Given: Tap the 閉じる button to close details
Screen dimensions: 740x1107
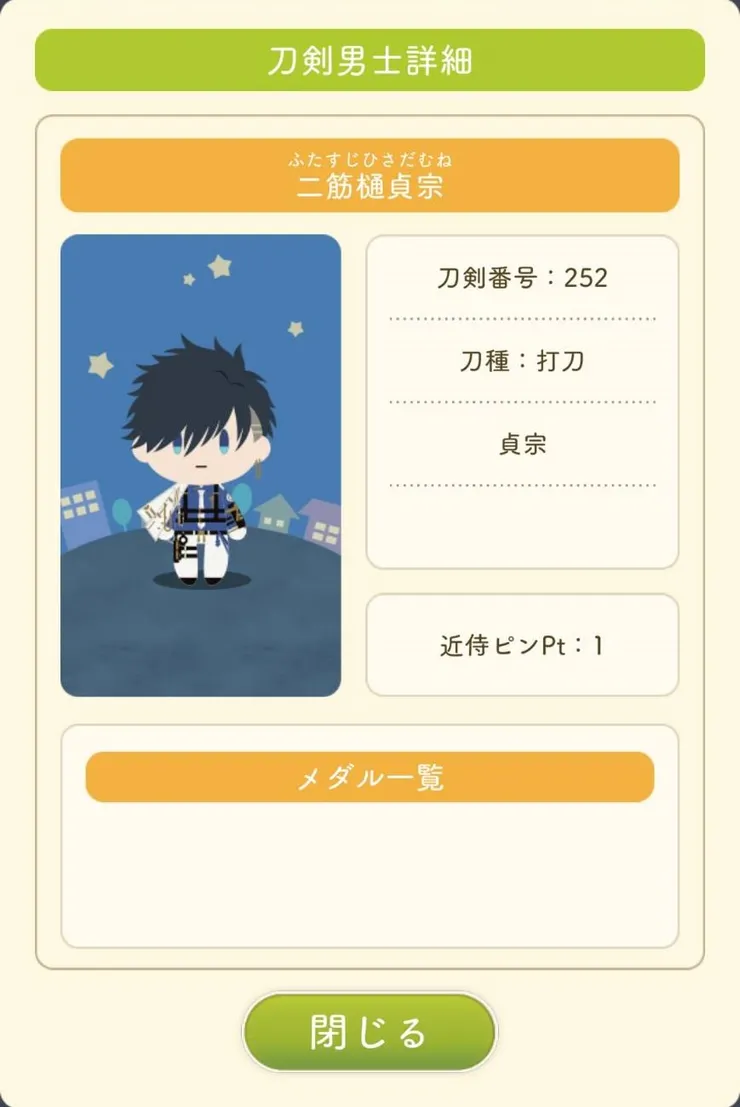Looking at the screenshot, I should point(369,1032).
